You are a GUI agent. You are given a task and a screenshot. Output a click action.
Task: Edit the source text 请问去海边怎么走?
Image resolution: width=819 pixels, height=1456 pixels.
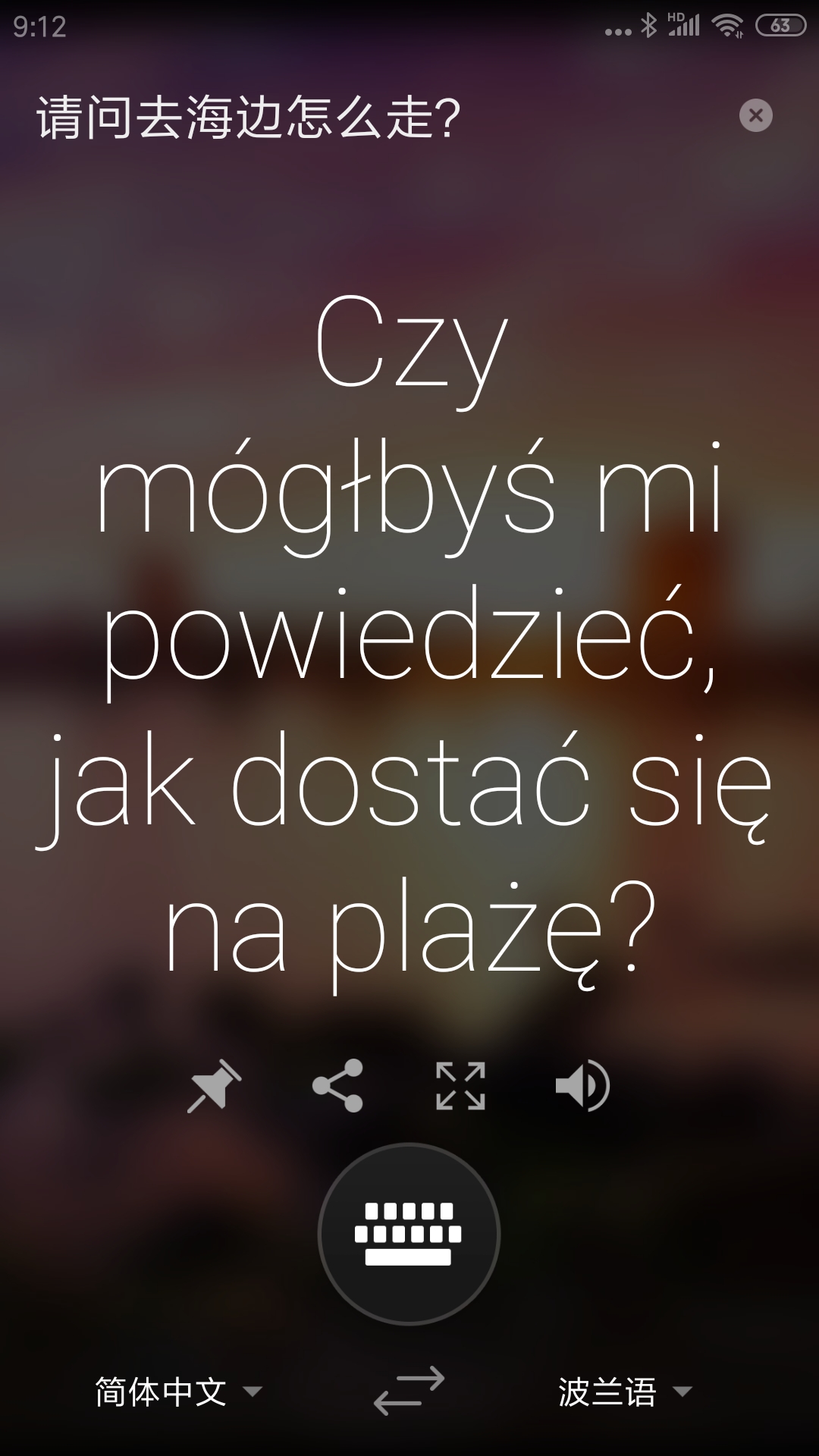click(249, 118)
